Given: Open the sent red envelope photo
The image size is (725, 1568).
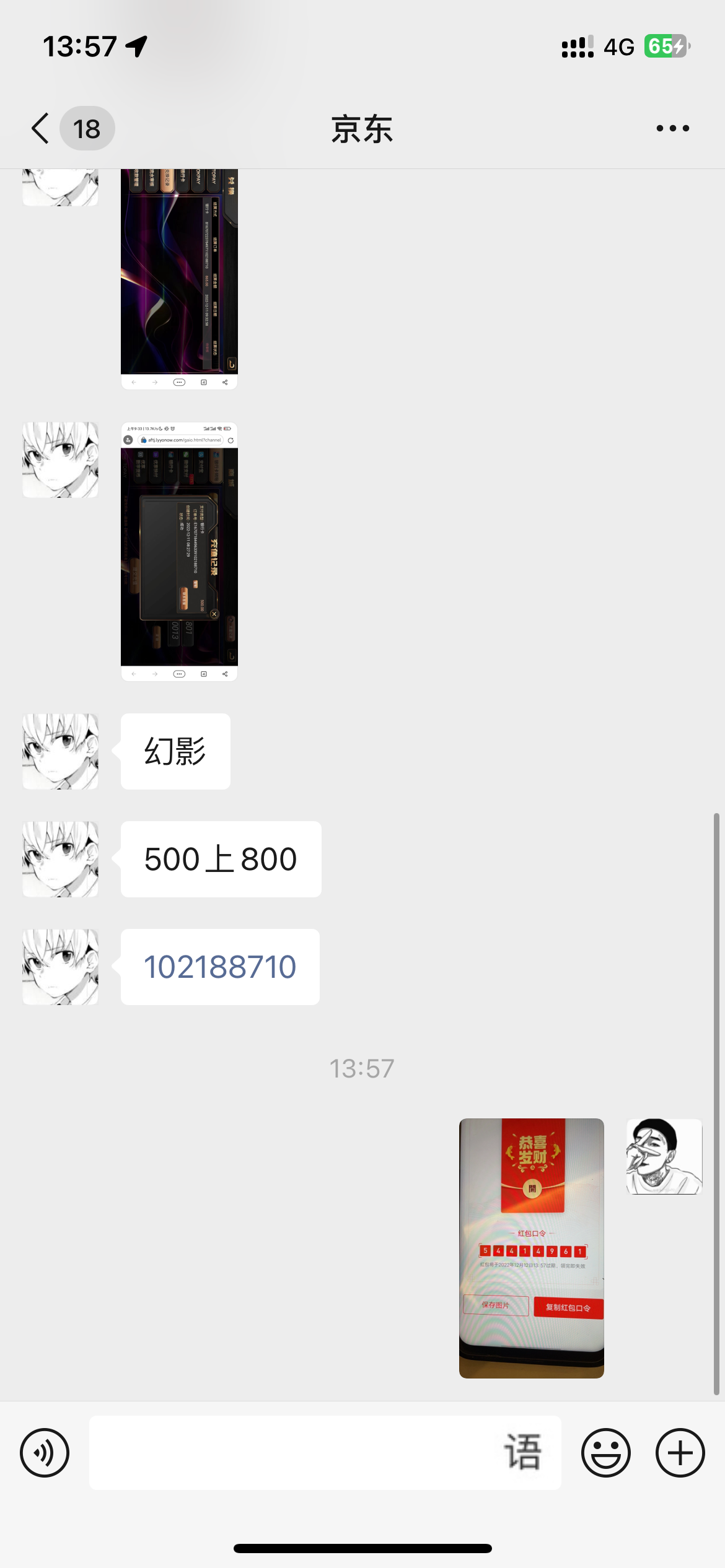Looking at the screenshot, I should pyautogui.click(x=531, y=1248).
